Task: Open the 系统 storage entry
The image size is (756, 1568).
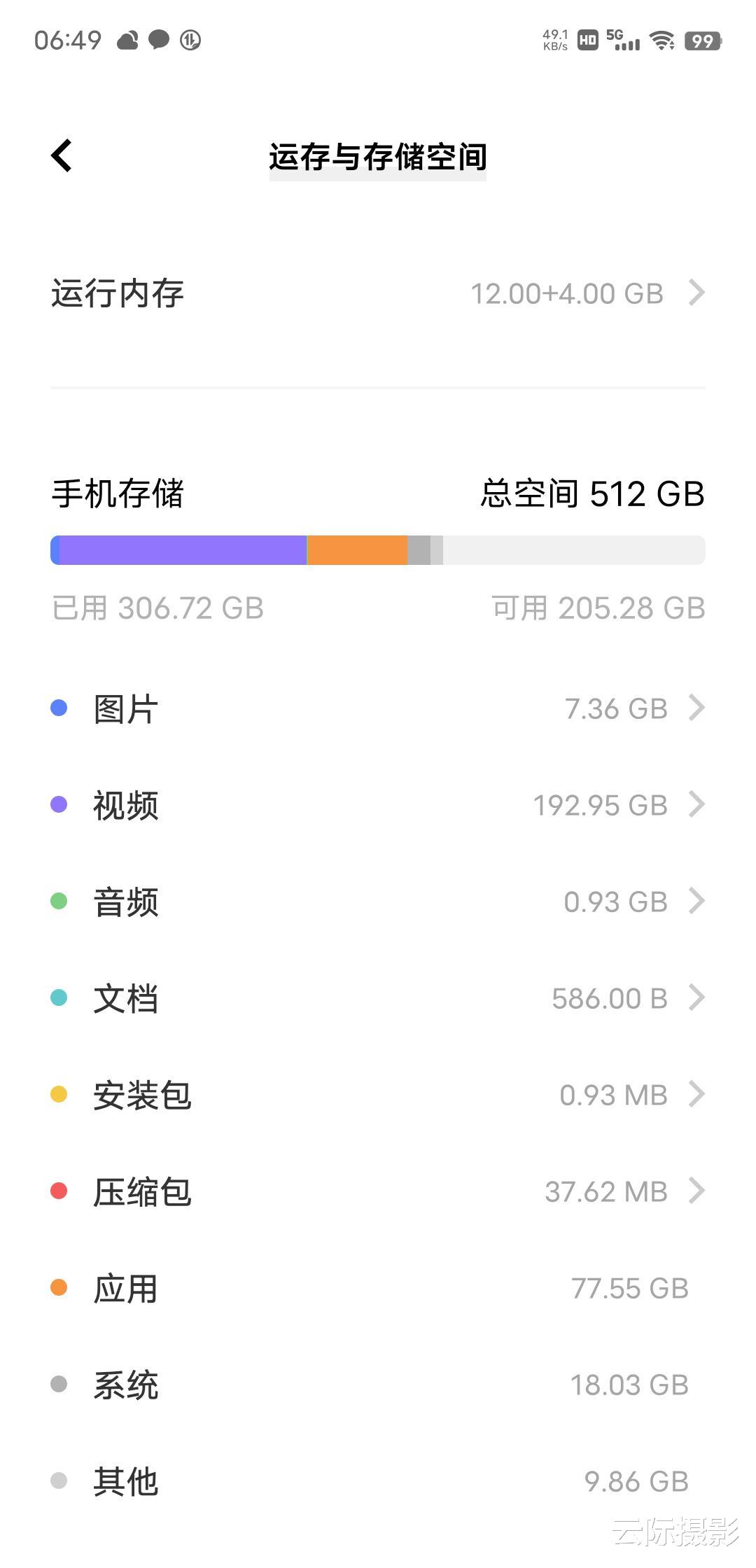Action: [378, 1384]
